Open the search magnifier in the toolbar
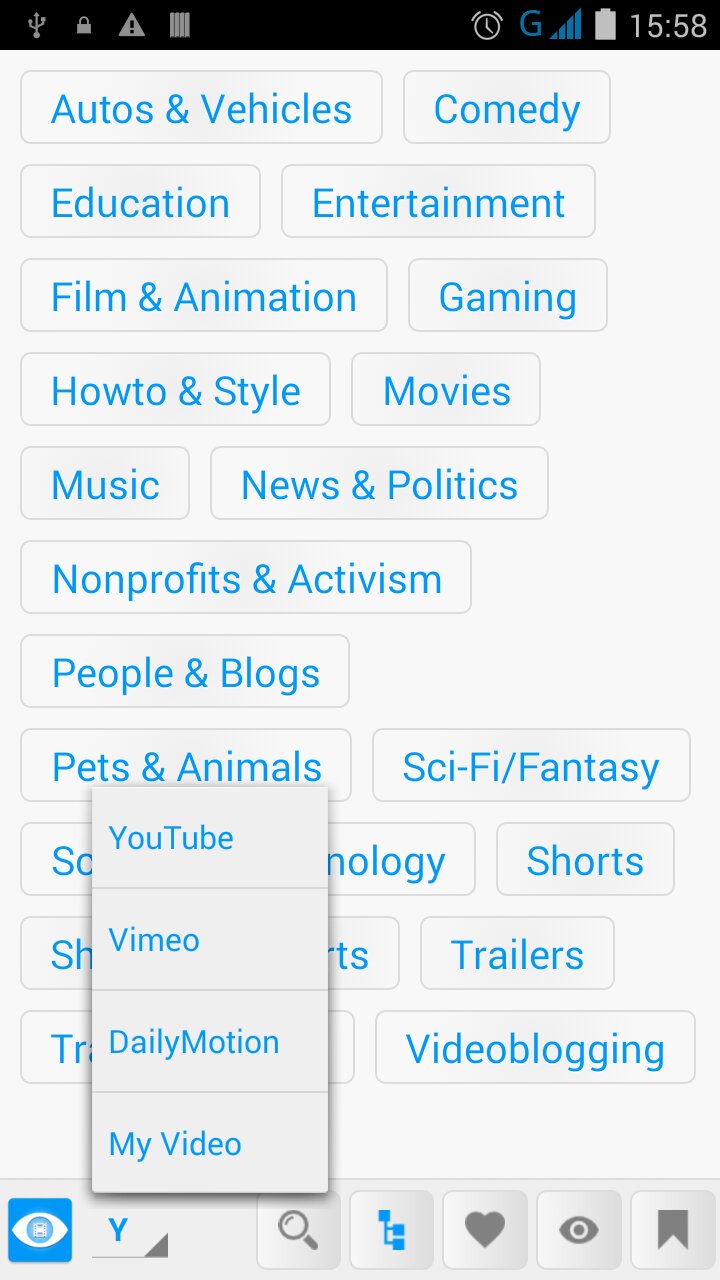 (x=298, y=1229)
